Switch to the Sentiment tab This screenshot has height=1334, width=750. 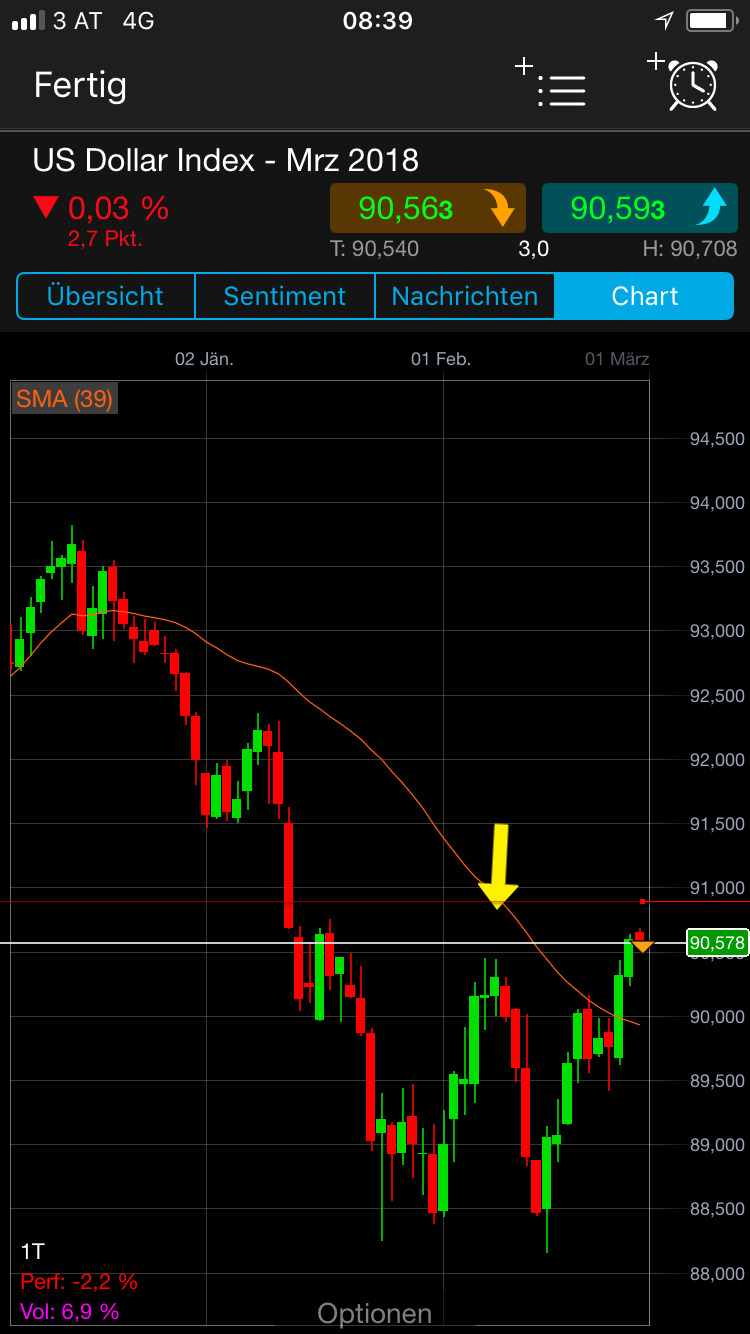click(284, 296)
